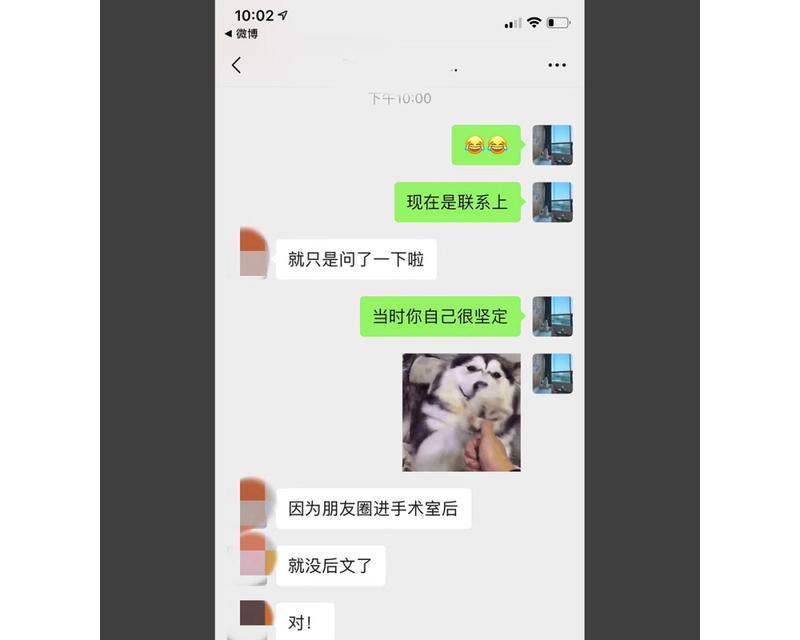This screenshot has height=640, width=800.
Task: Open the chat's three-dot menu
Action: [557, 65]
